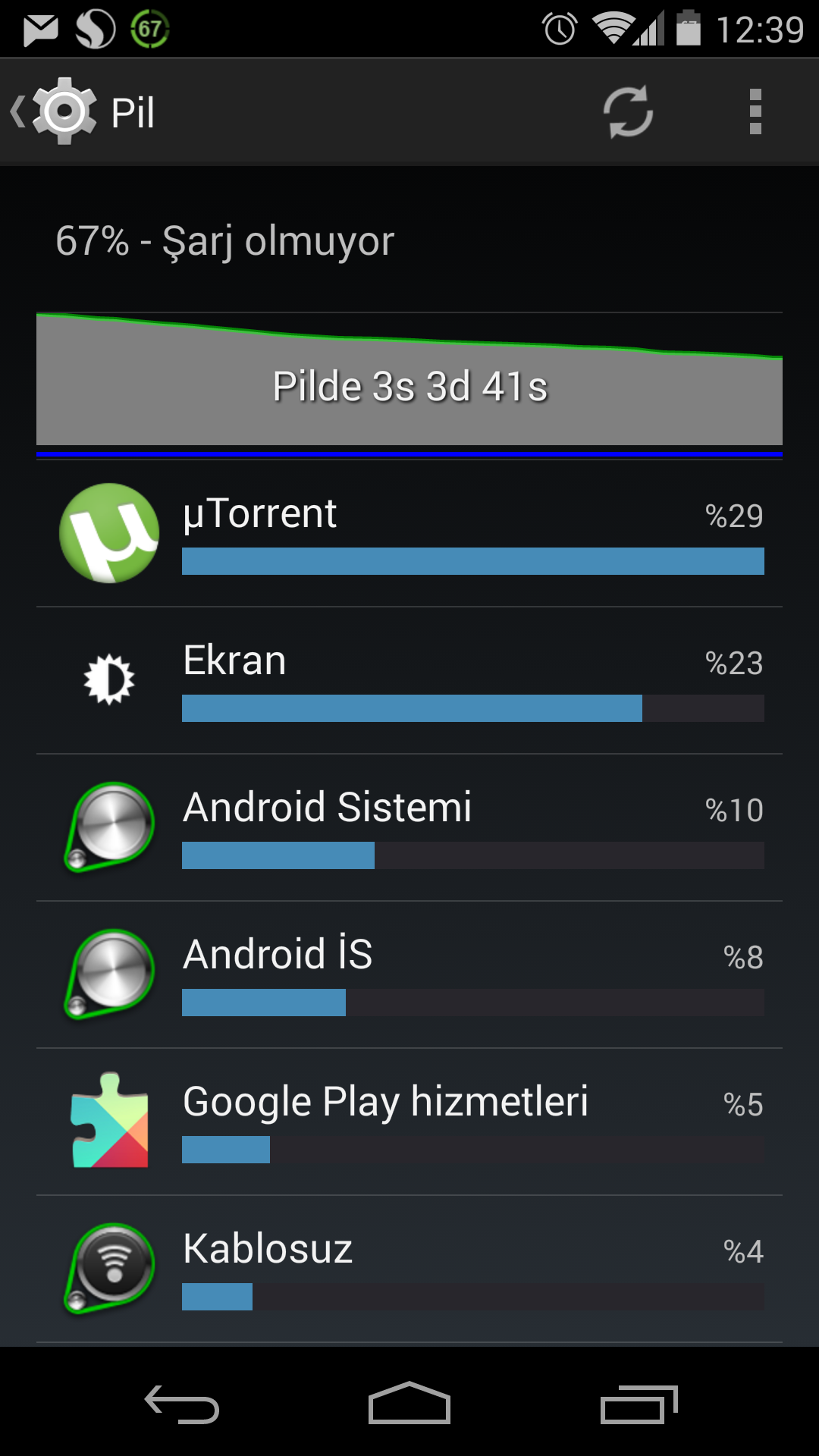Show Android İS battery details
819x1456 pixels.
(x=409, y=974)
